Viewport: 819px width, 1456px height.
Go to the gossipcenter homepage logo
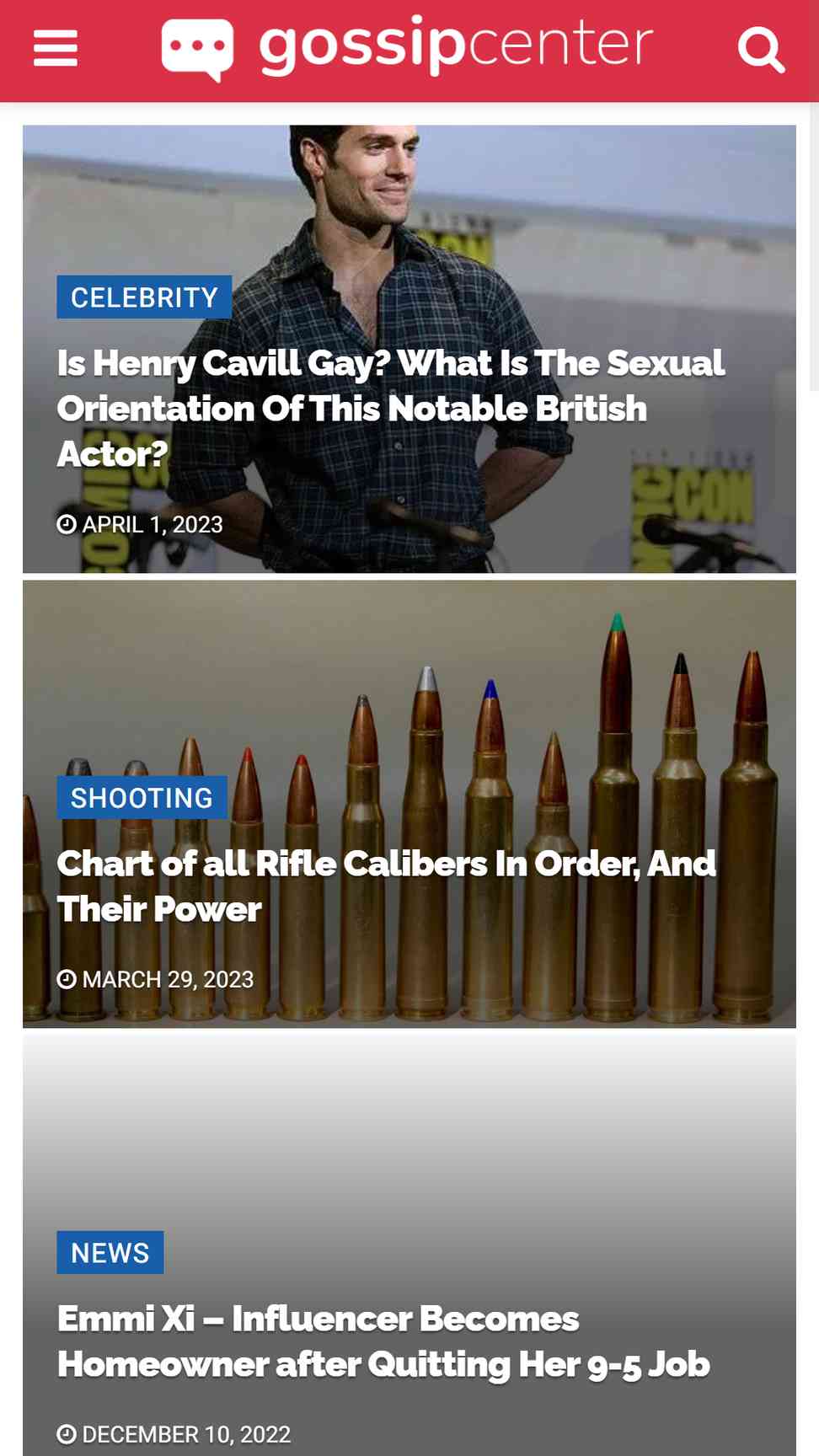point(407,47)
